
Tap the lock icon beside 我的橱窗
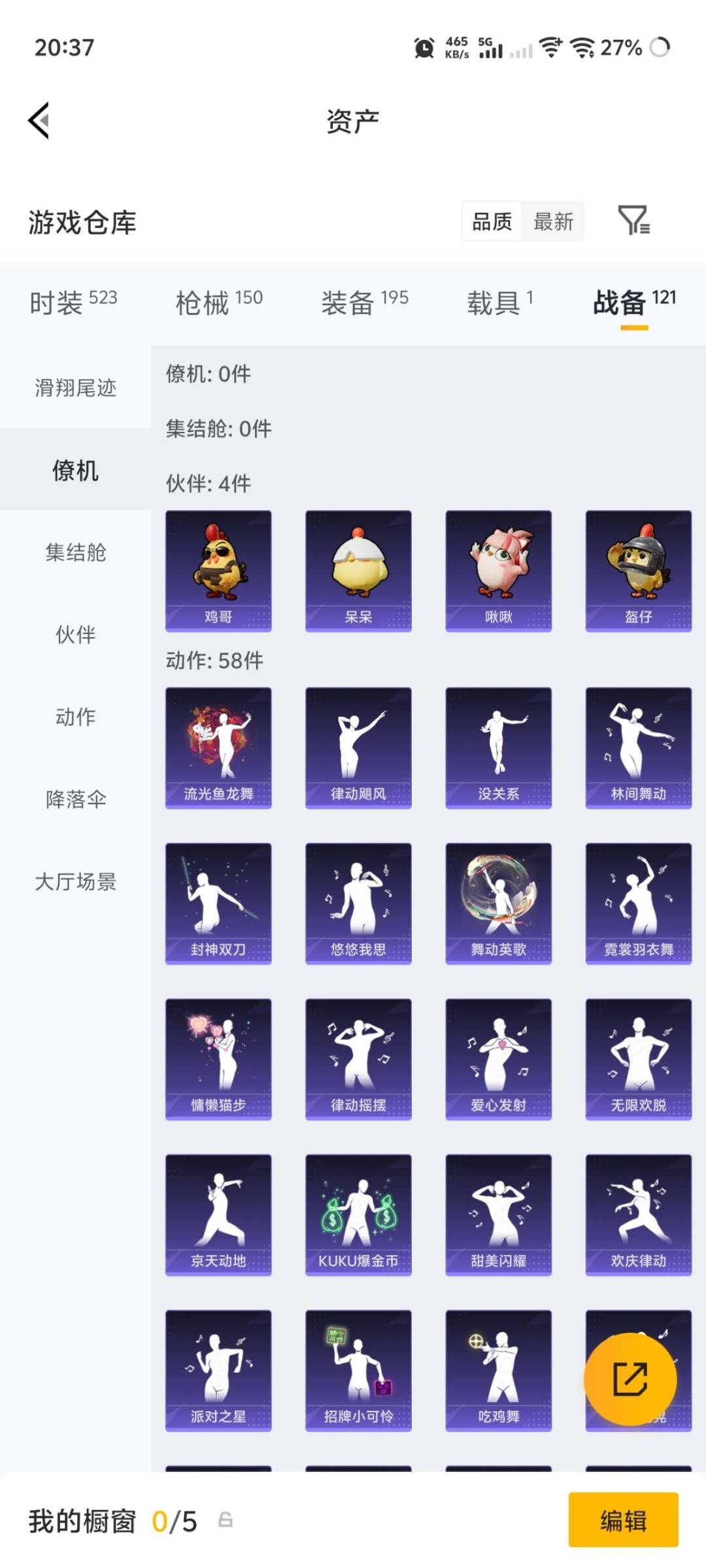pyautogui.click(x=226, y=1519)
